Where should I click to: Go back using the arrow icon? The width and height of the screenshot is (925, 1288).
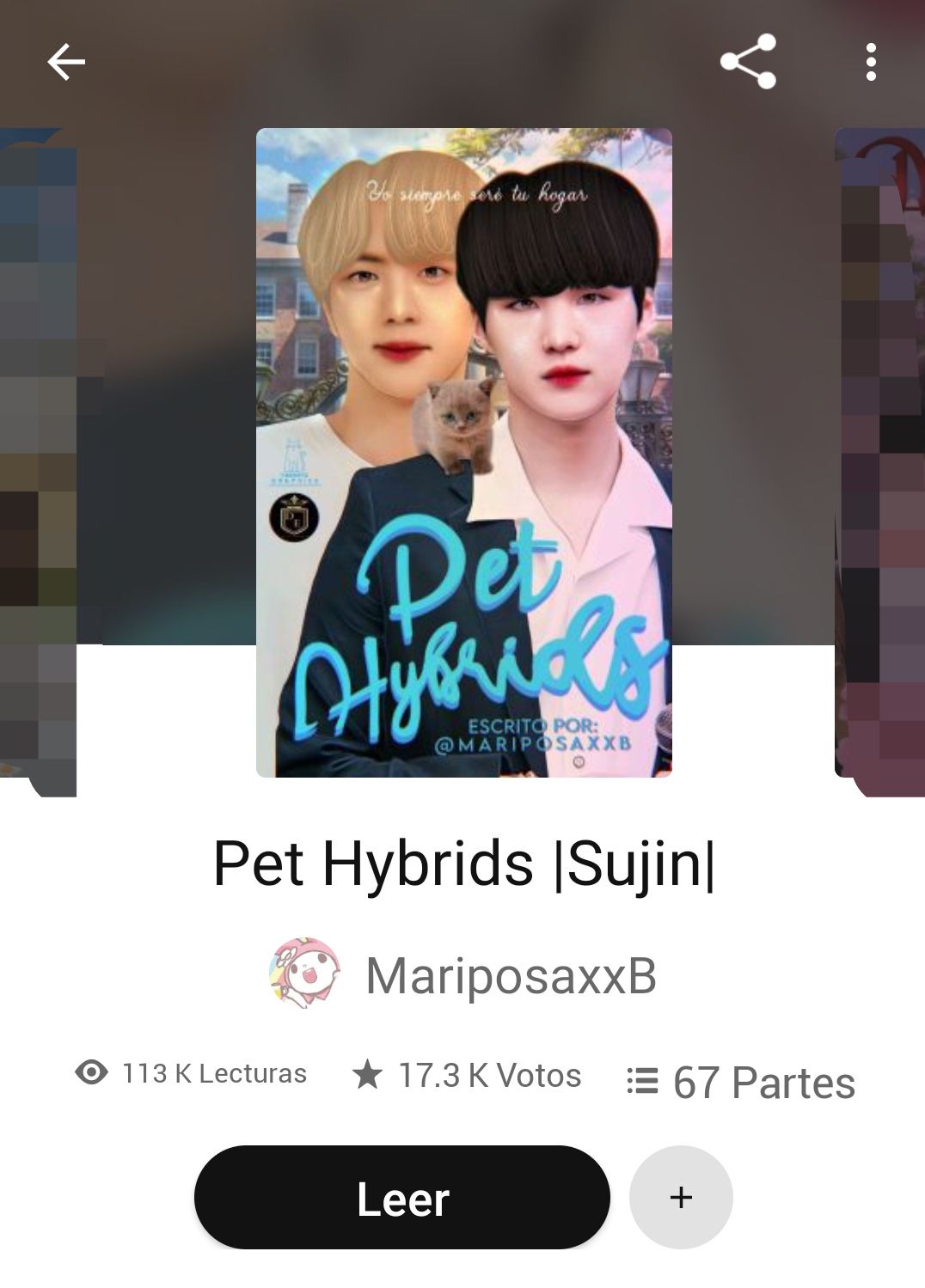pos(65,62)
